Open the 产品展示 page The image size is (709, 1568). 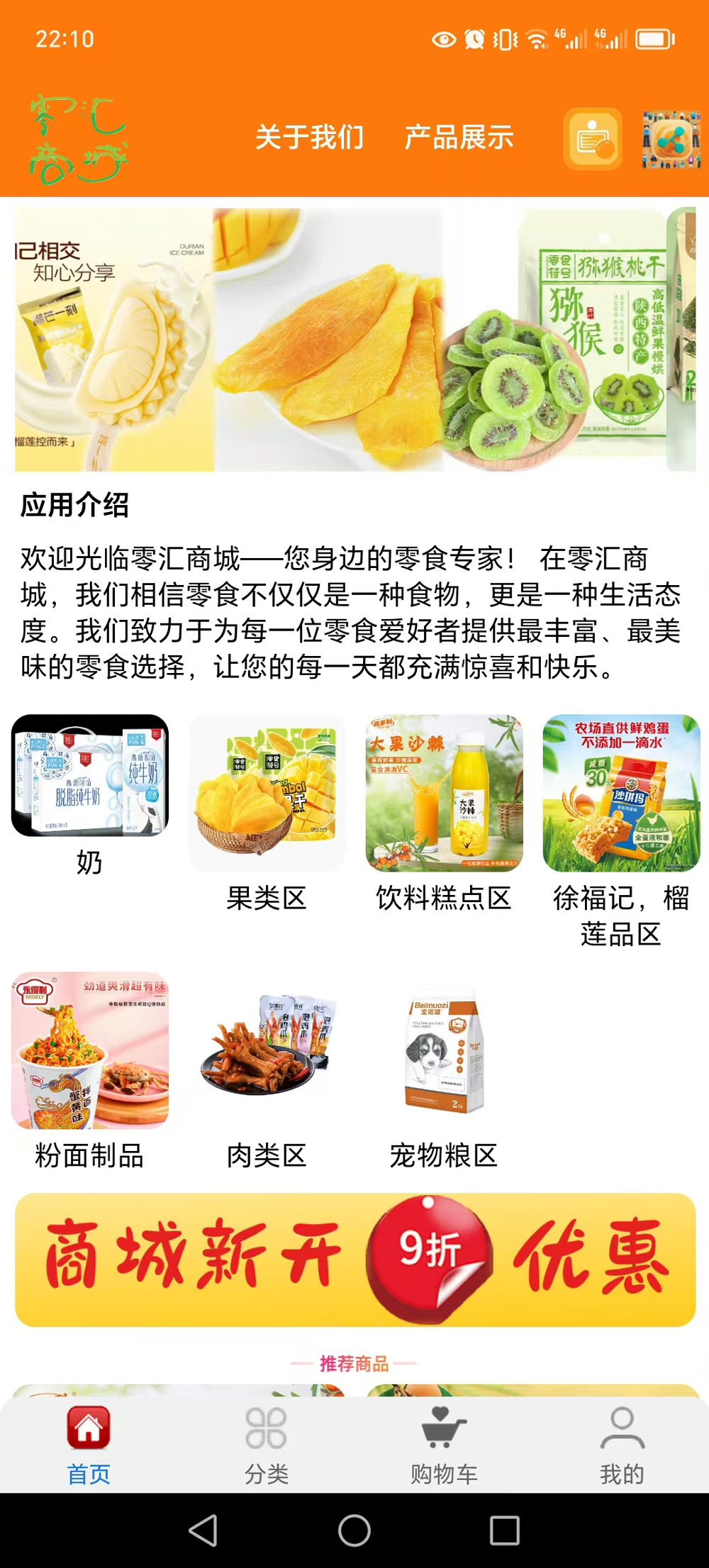(459, 137)
